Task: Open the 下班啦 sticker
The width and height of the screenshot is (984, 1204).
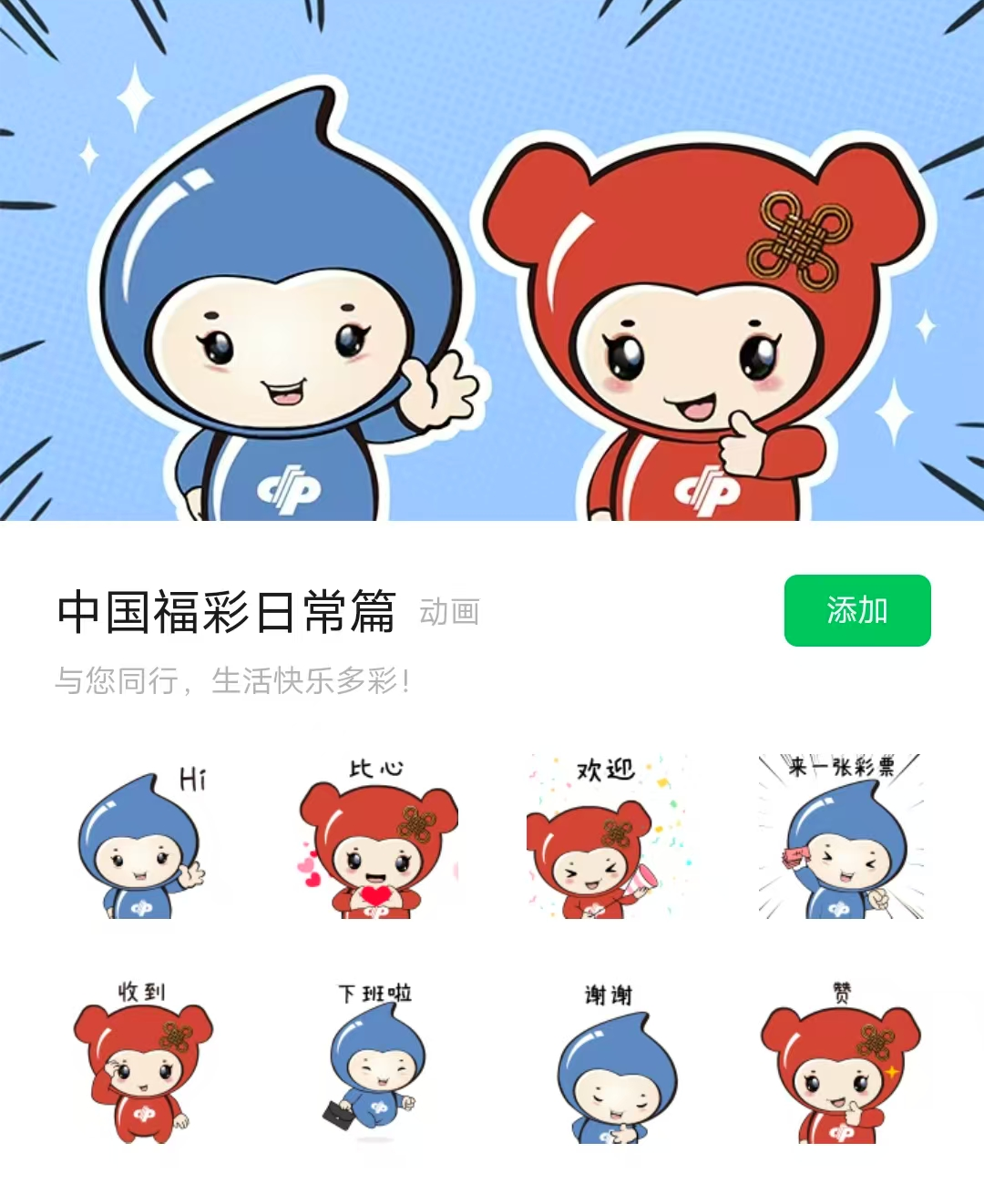Action: coord(376,1061)
